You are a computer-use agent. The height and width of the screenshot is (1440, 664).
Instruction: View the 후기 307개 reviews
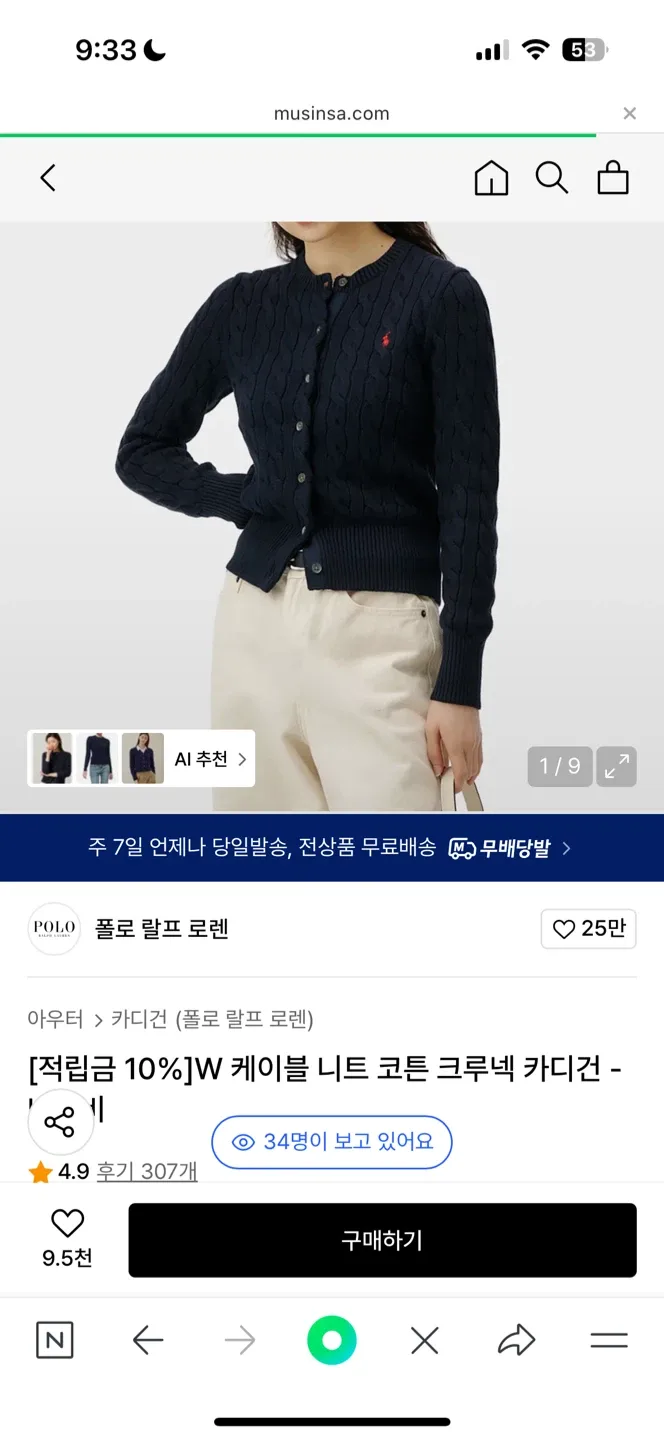pyautogui.click(x=147, y=1171)
